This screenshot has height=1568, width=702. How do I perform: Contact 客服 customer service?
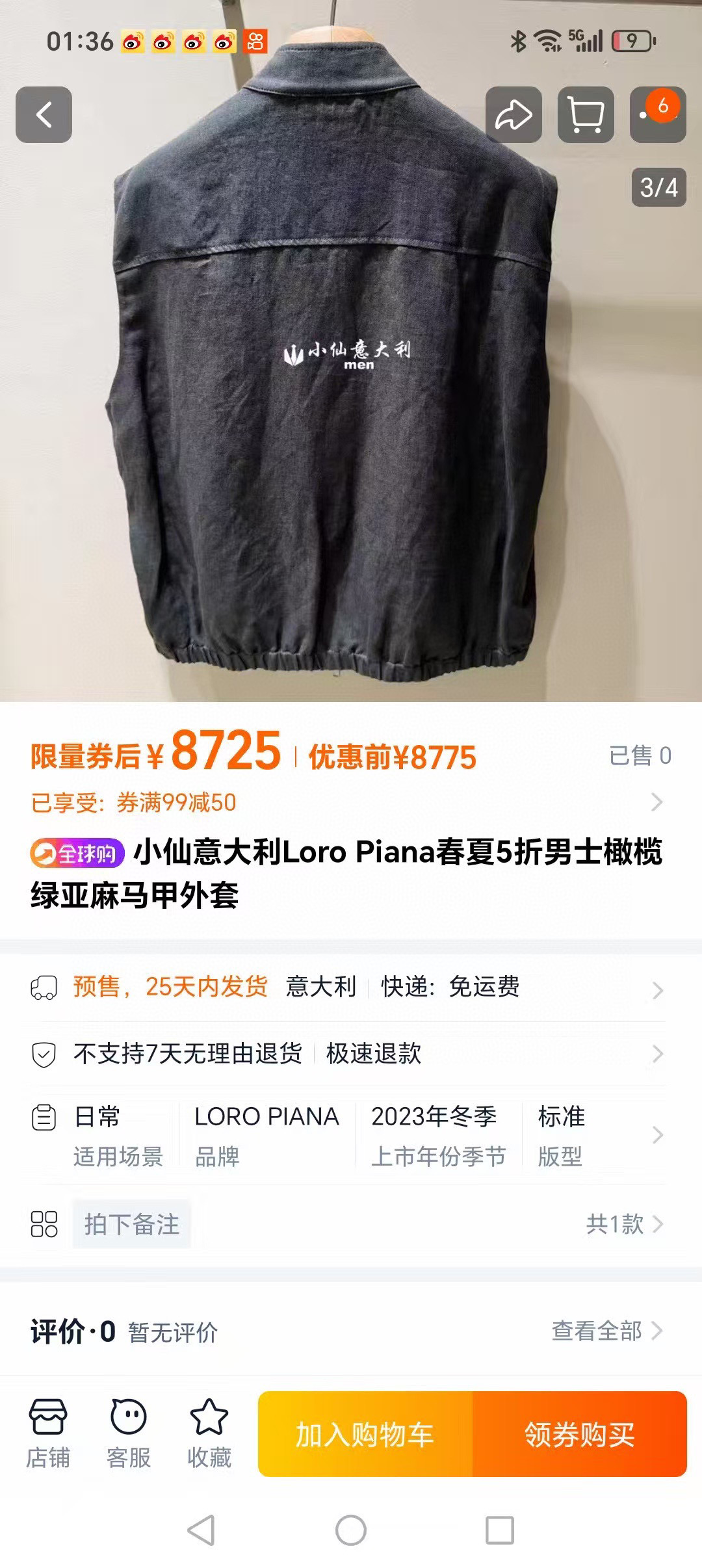(x=129, y=1434)
